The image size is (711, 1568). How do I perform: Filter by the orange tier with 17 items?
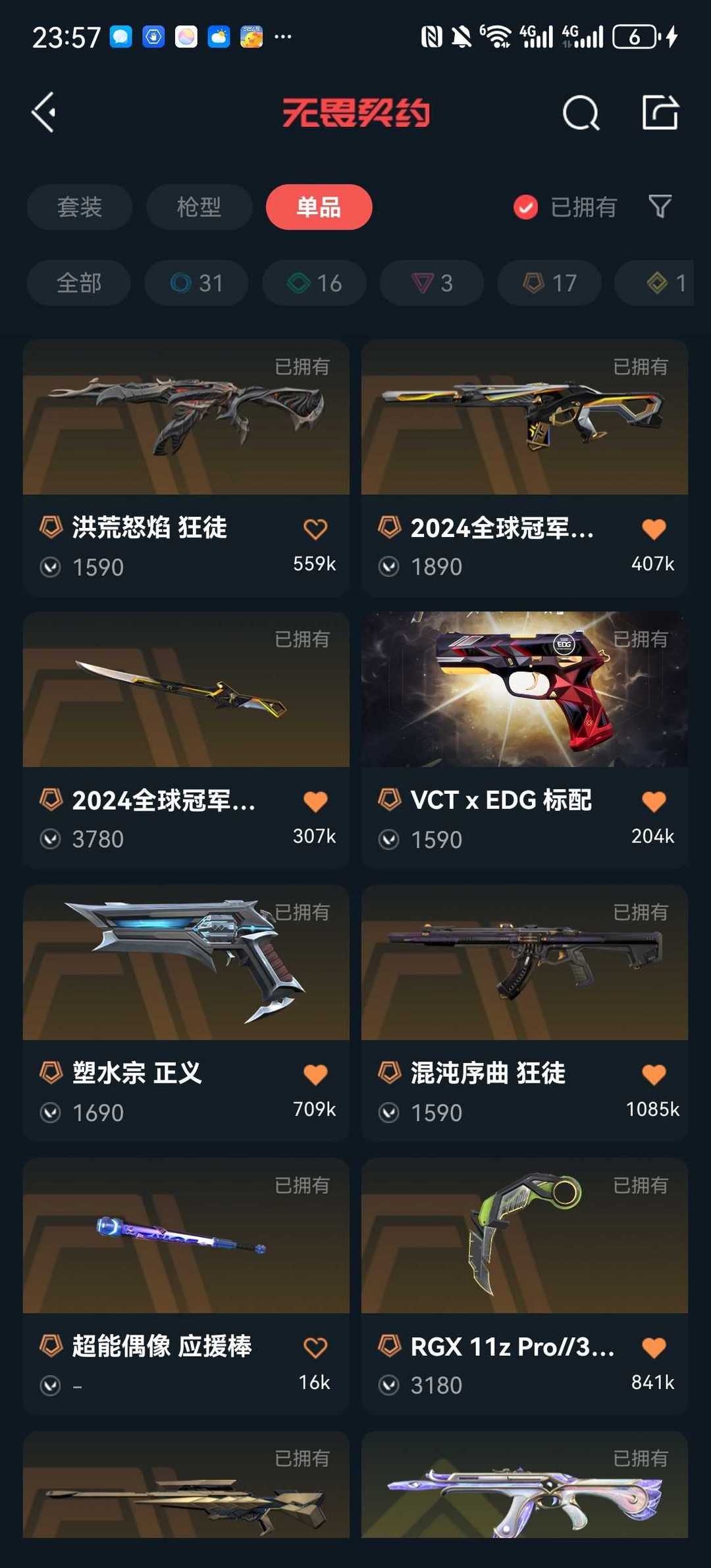[x=550, y=283]
